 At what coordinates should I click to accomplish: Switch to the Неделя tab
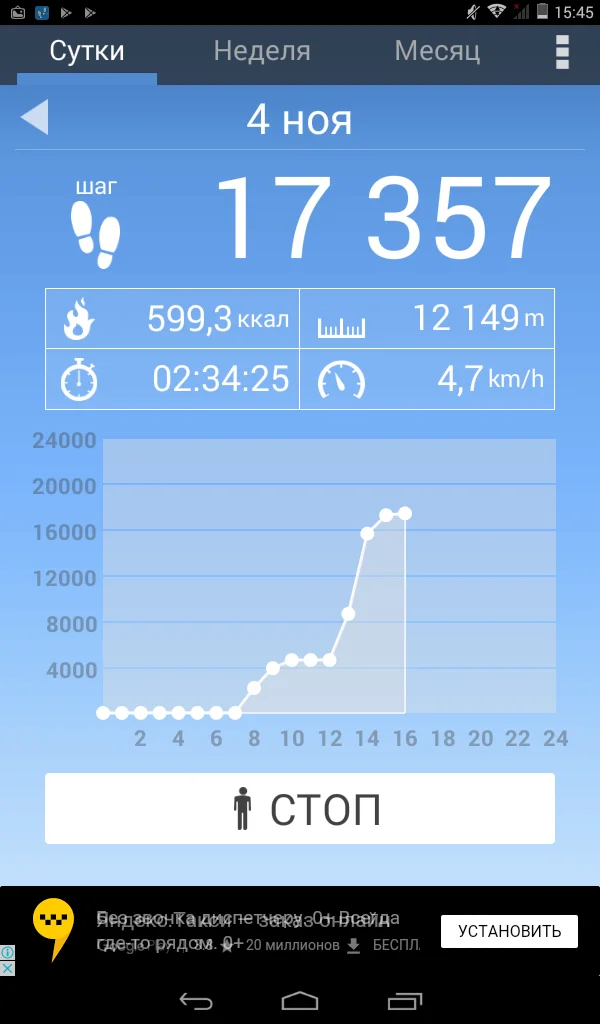point(262,51)
